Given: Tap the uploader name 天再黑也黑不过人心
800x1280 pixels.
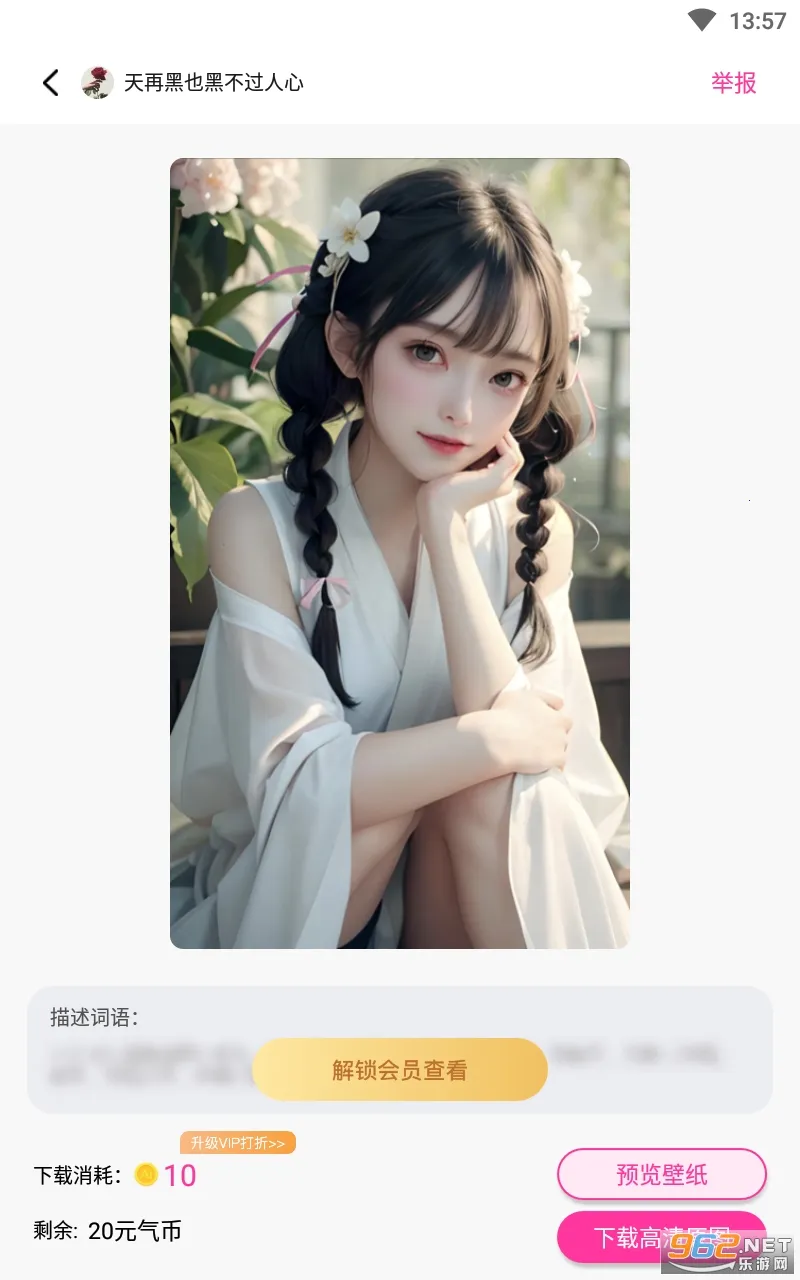Looking at the screenshot, I should (216, 83).
